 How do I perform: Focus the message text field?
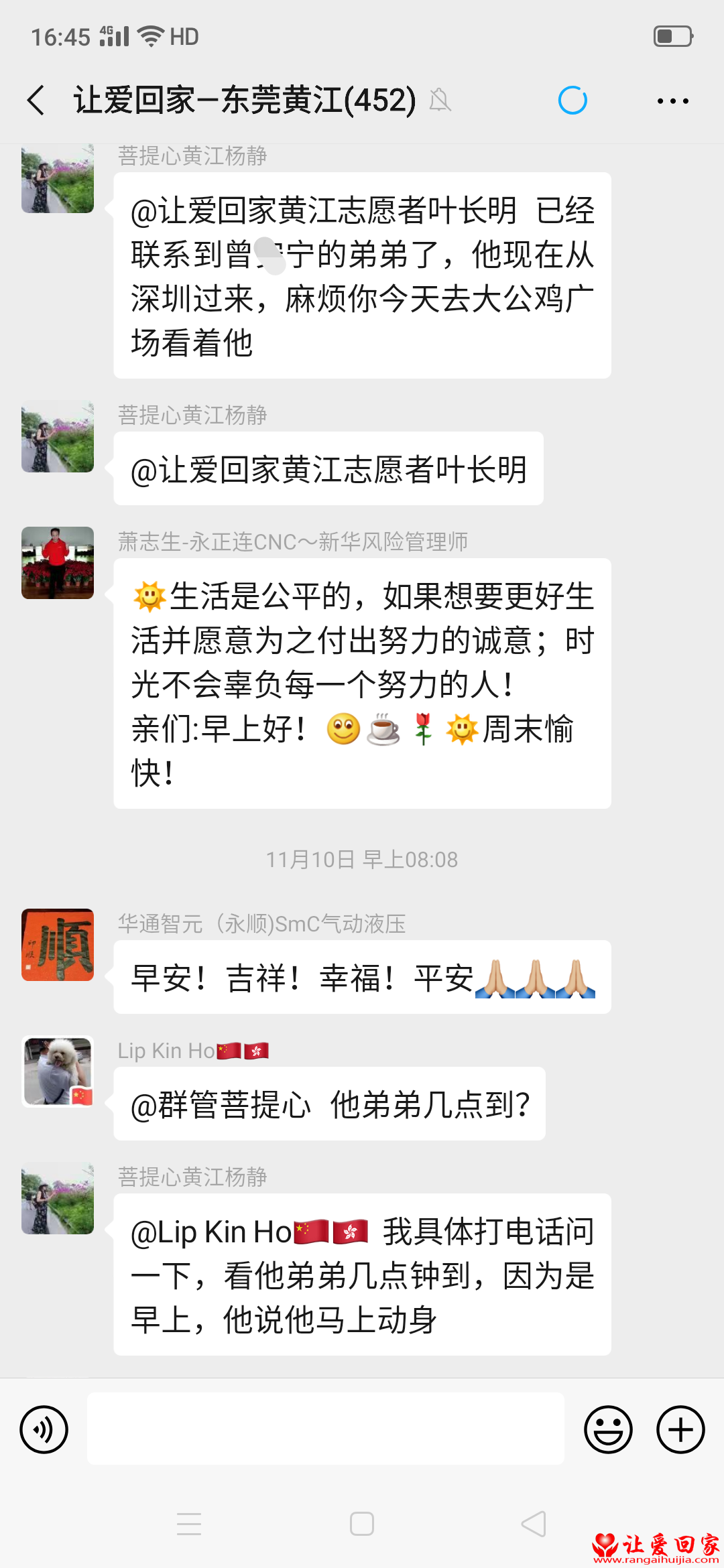pos(325,1429)
